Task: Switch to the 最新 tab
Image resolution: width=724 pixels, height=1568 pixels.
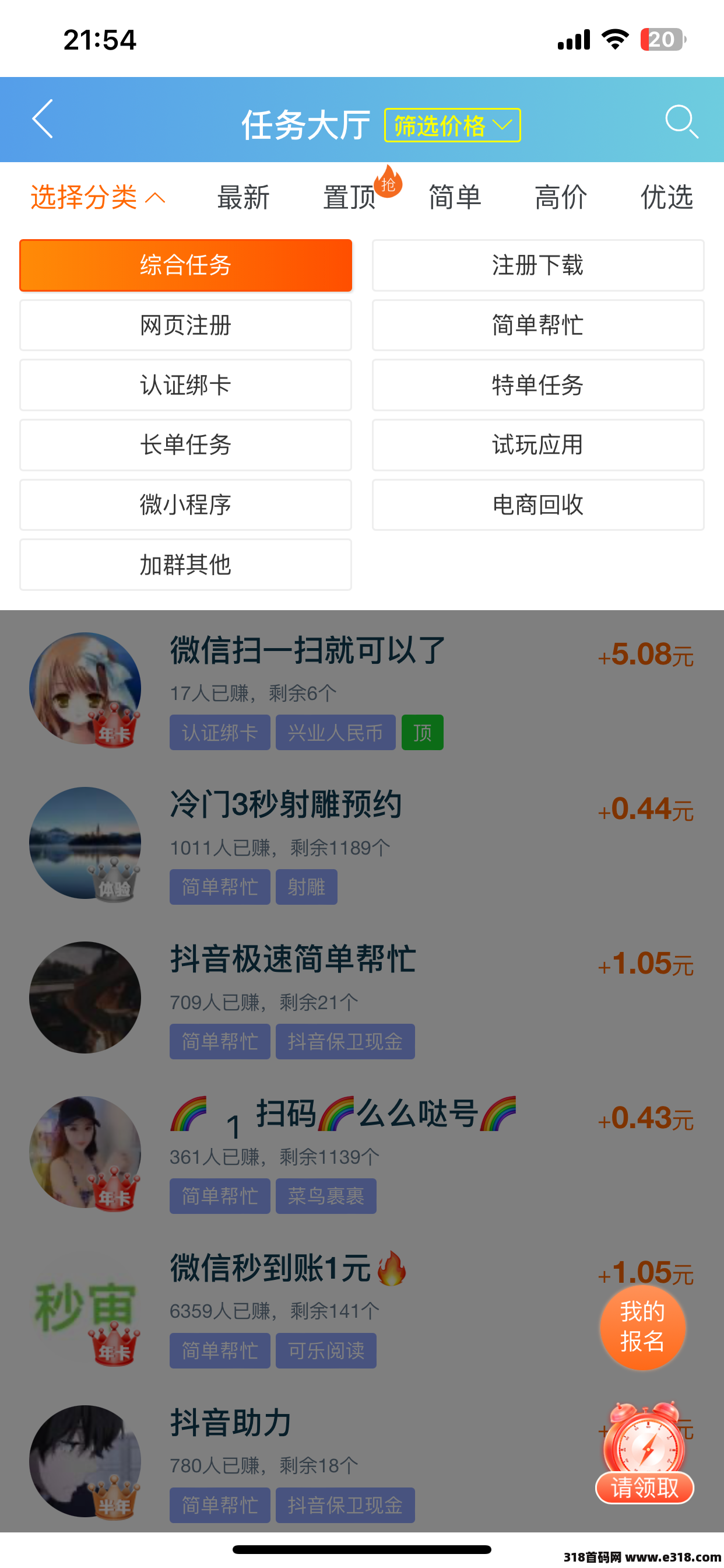Action: coord(243,197)
